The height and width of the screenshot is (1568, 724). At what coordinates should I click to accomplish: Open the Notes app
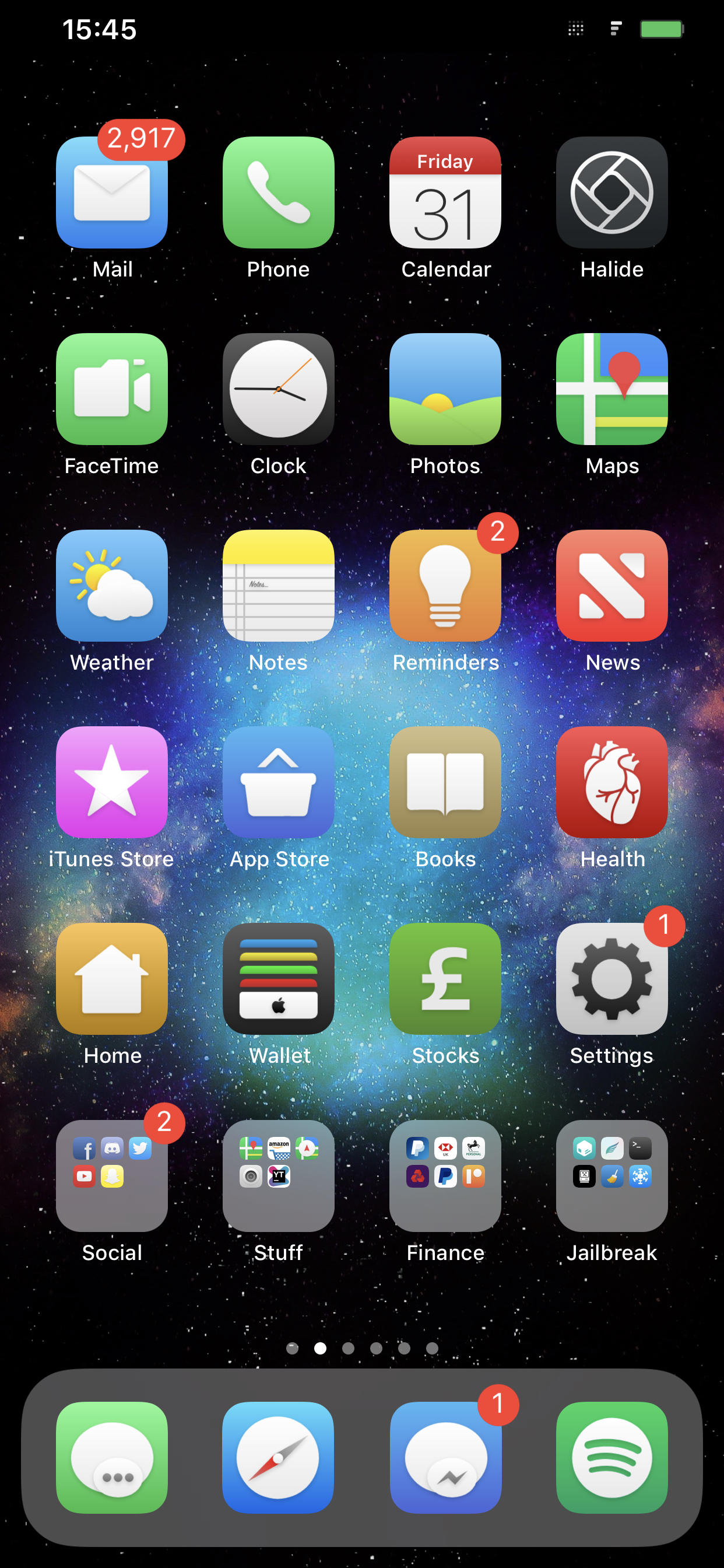278,586
